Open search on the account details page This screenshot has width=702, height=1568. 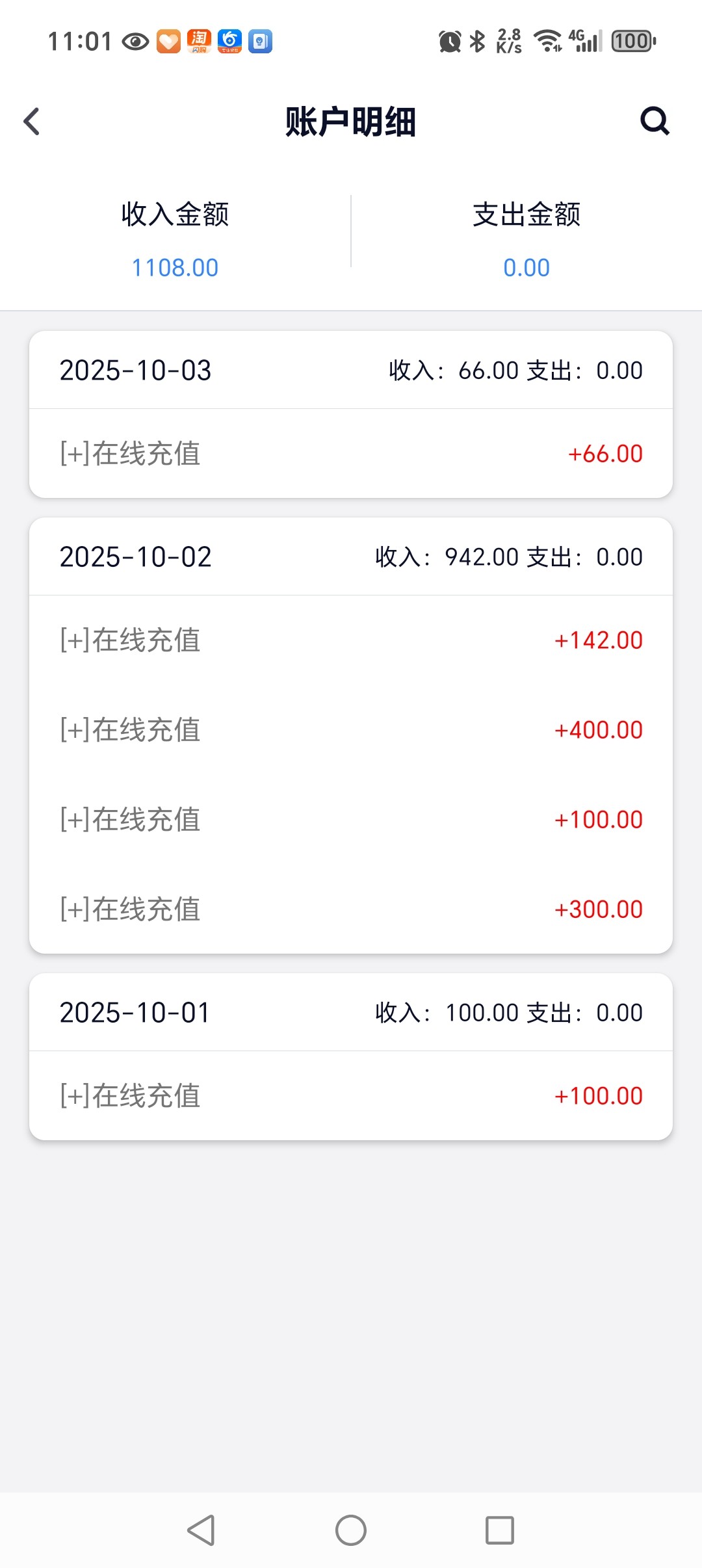click(x=655, y=120)
